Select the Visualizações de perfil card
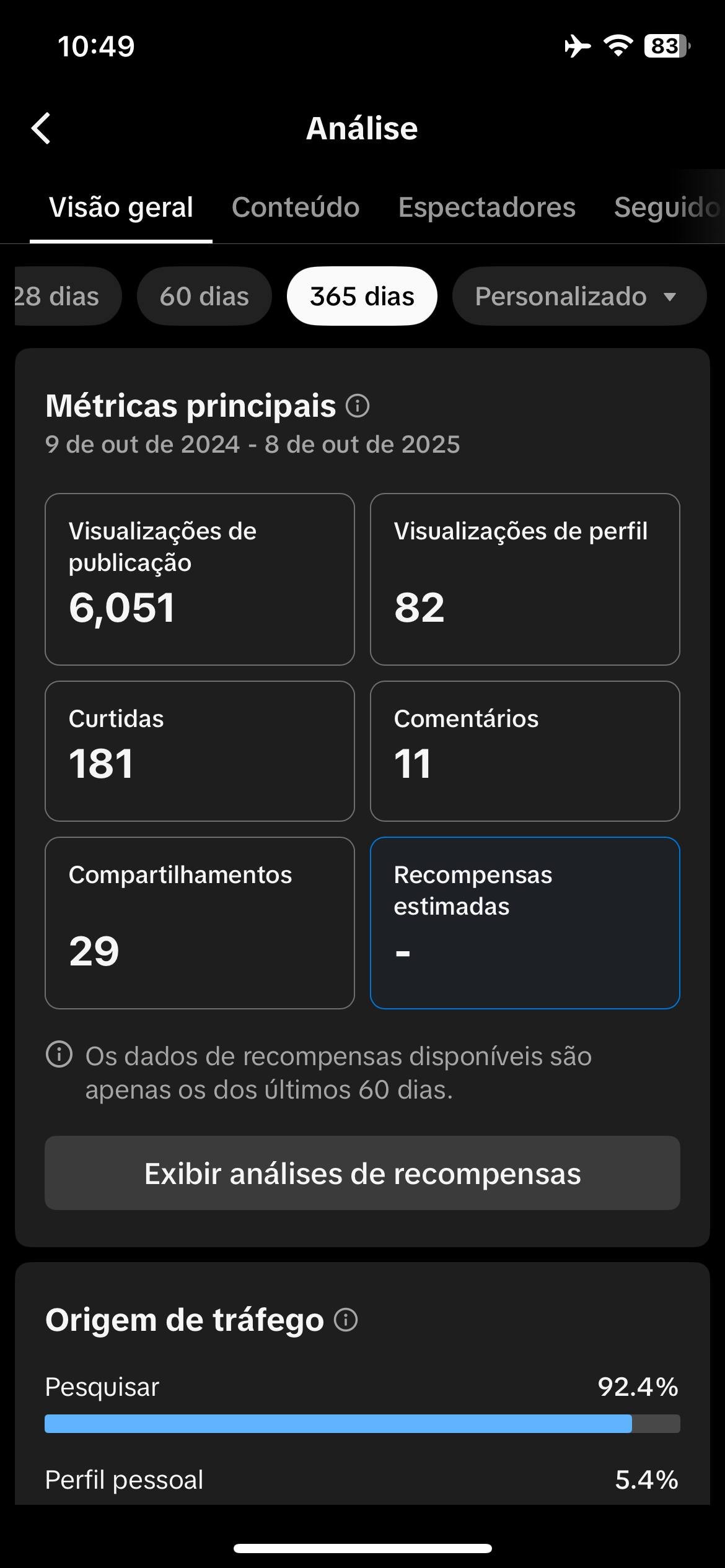The height and width of the screenshot is (1568, 725). point(524,579)
